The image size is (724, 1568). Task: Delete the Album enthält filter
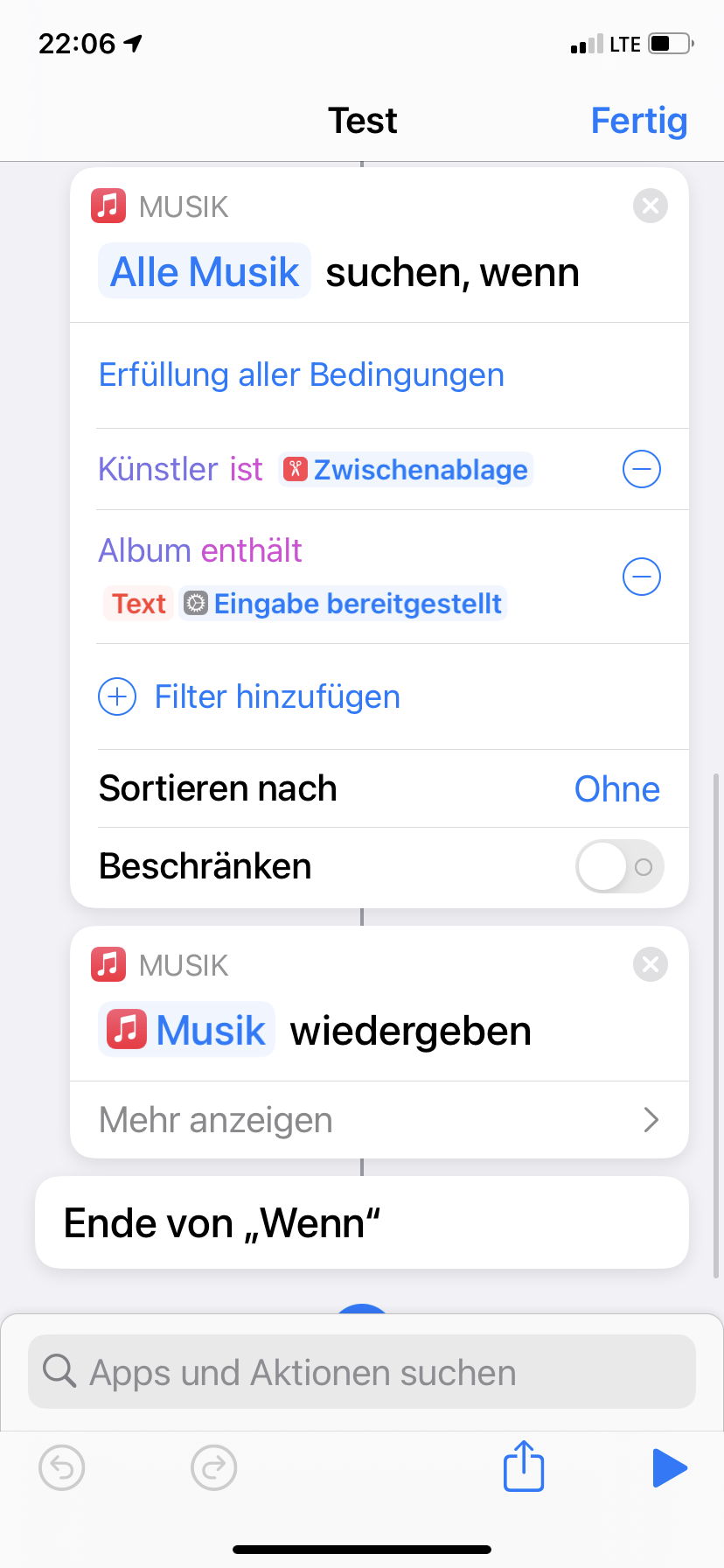(x=641, y=577)
